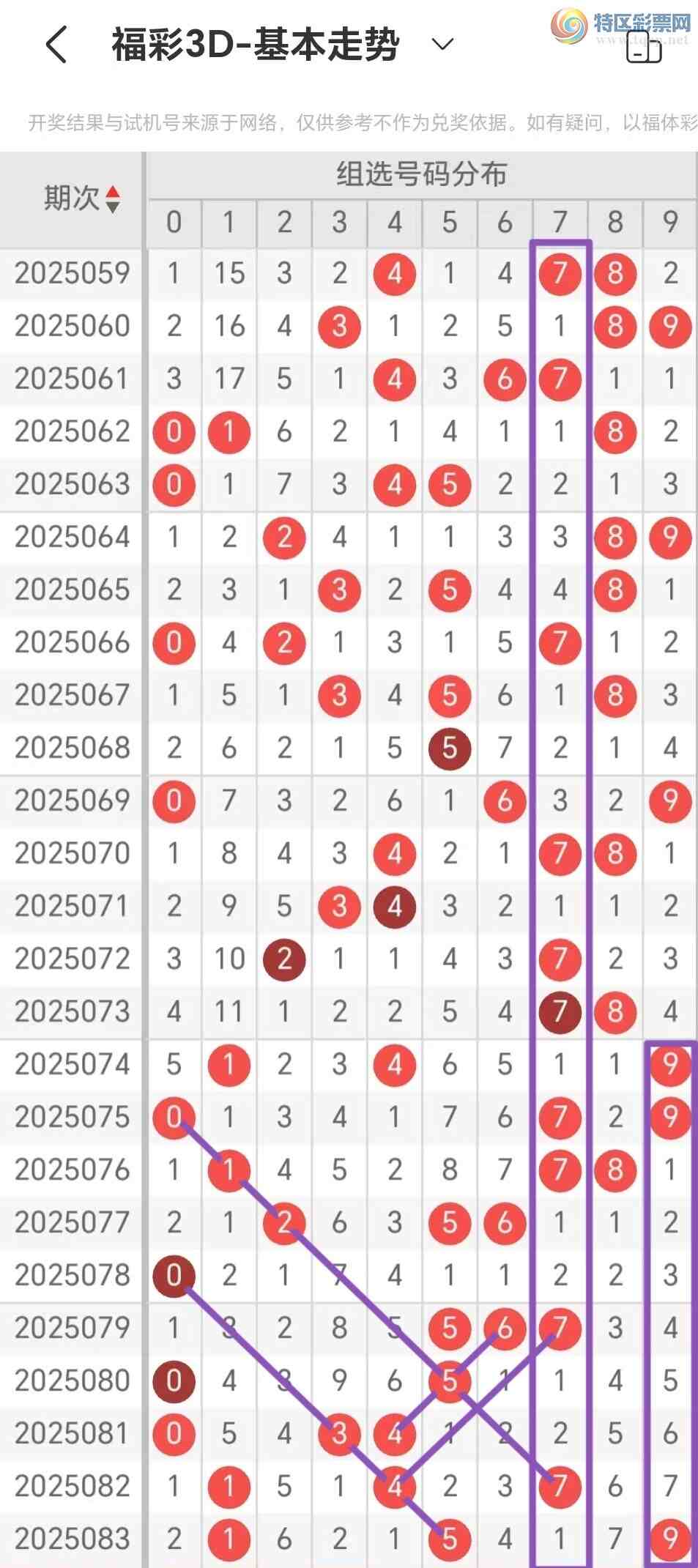Sort the table by 期次 order

(x=112, y=198)
